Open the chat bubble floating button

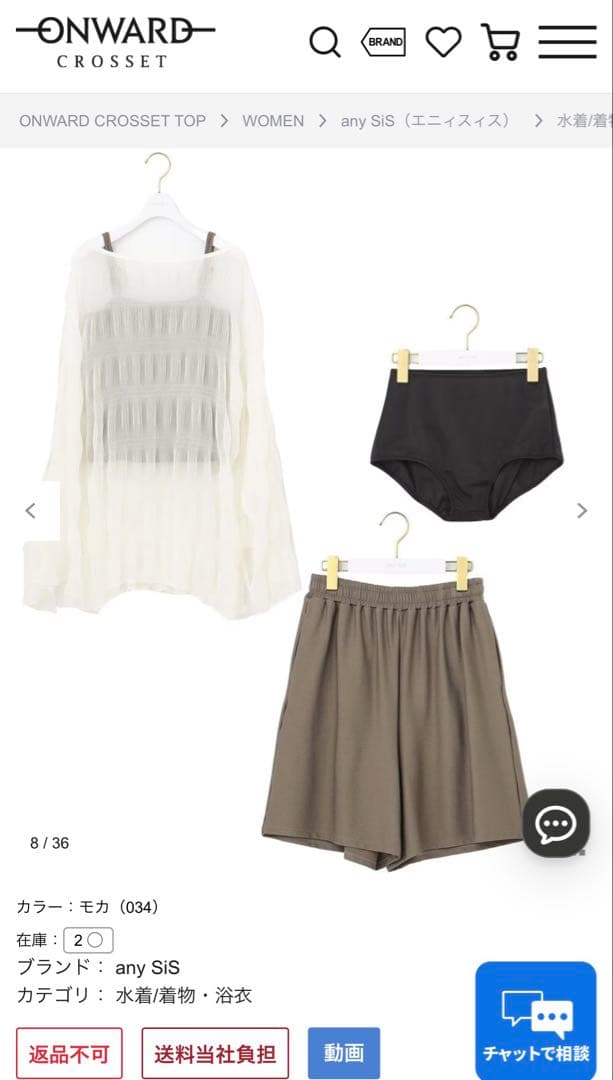pos(556,822)
